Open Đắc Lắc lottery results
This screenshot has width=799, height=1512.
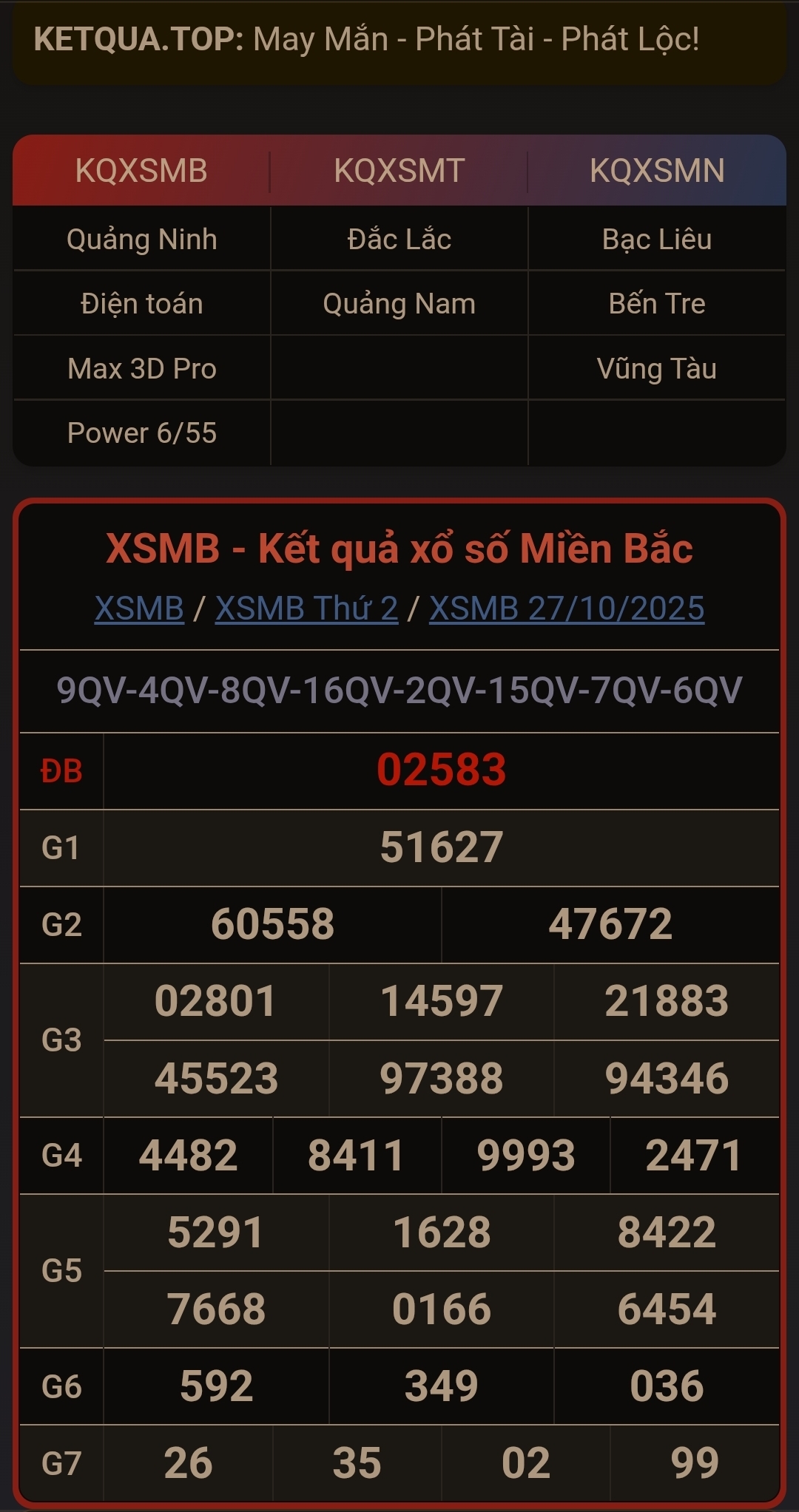[x=399, y=240]
